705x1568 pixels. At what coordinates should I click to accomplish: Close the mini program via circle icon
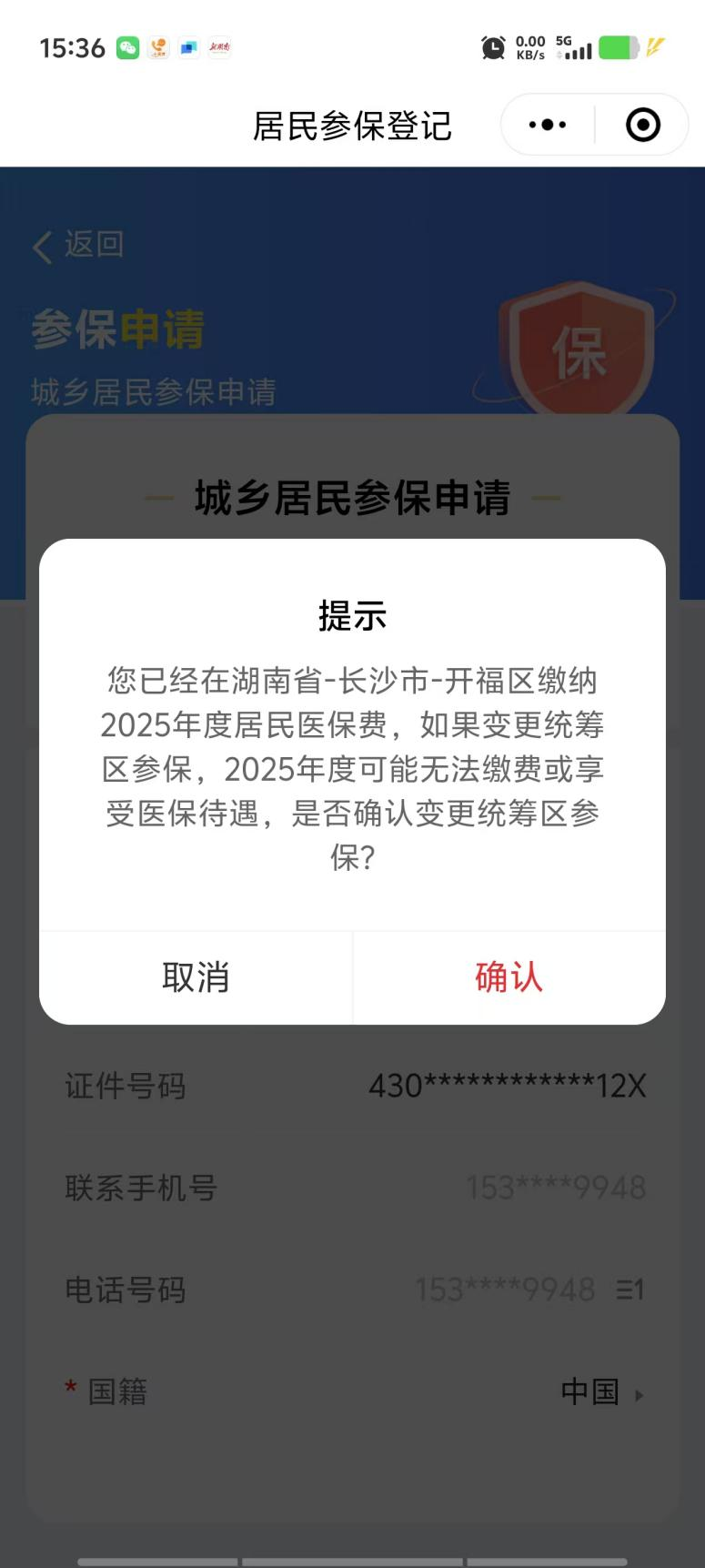[x=643, y=125]
